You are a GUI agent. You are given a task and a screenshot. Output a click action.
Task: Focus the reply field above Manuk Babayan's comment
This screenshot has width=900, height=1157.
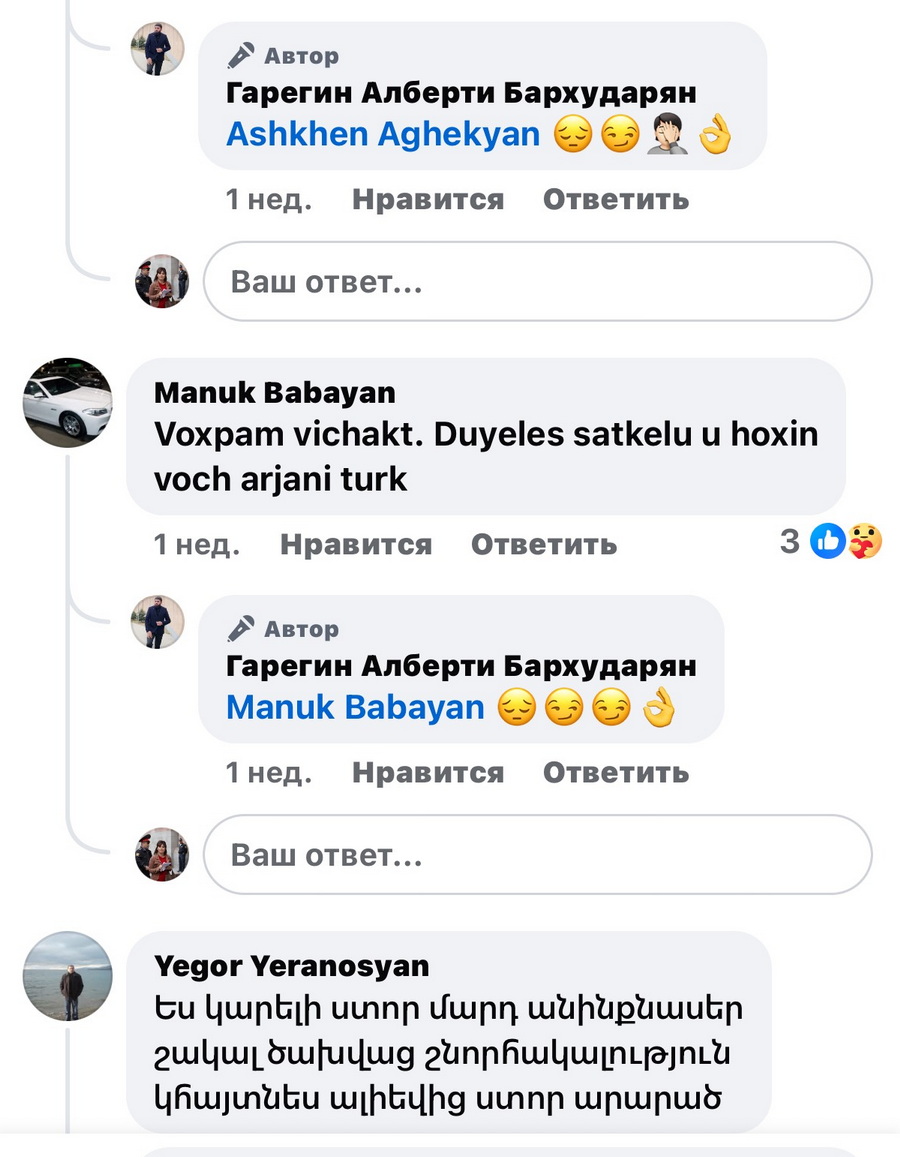(x=537, y=282)
